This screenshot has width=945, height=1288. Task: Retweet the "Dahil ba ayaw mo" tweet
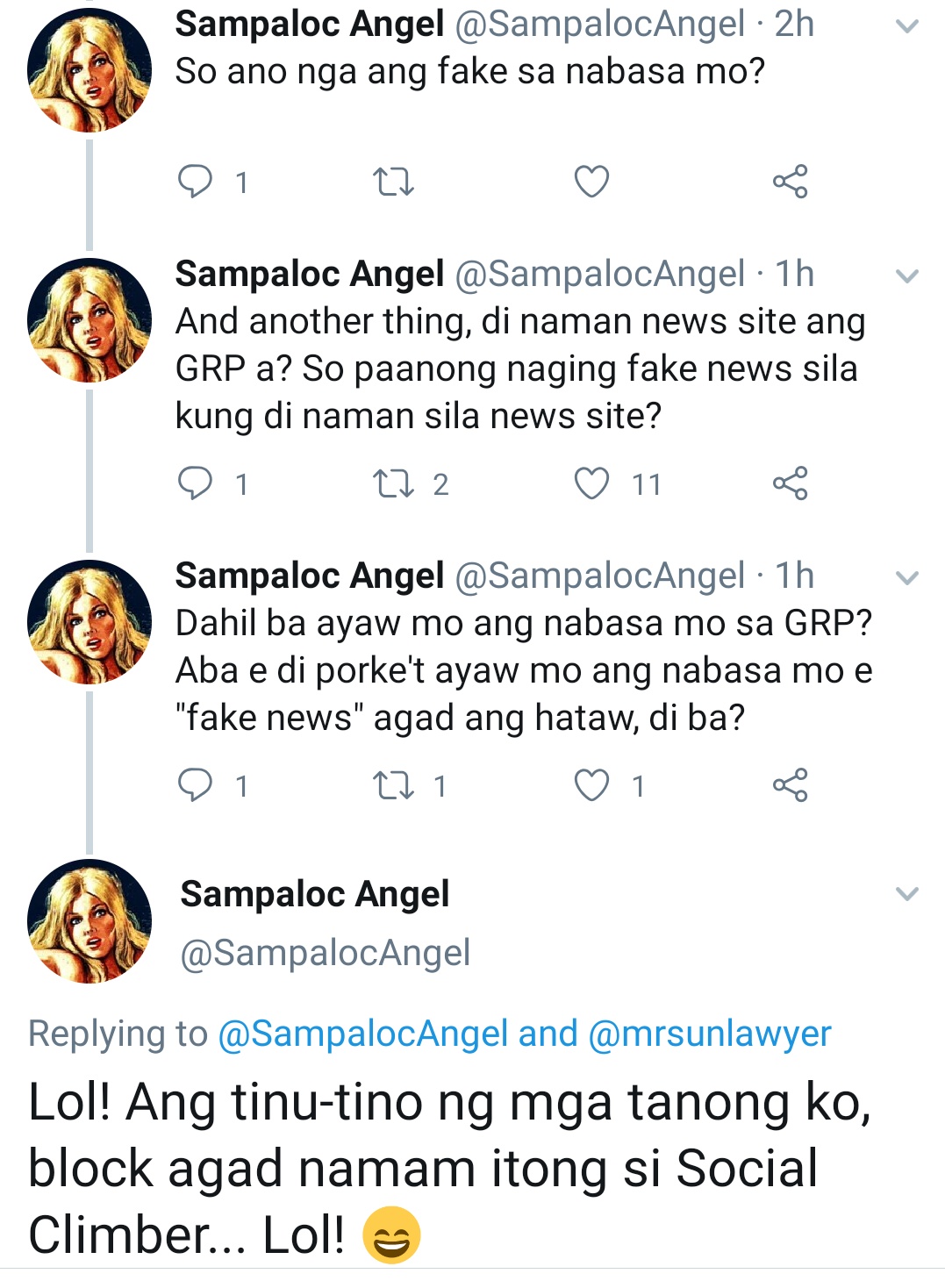coord(393,786)
